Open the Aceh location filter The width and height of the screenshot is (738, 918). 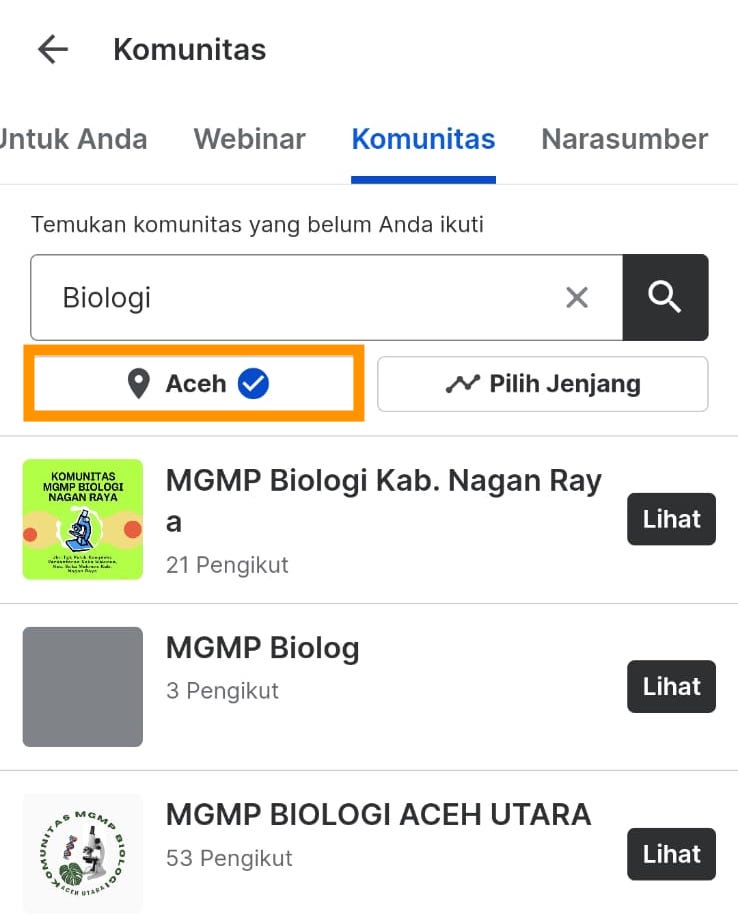pyautogui.click(x=194, y=383)
